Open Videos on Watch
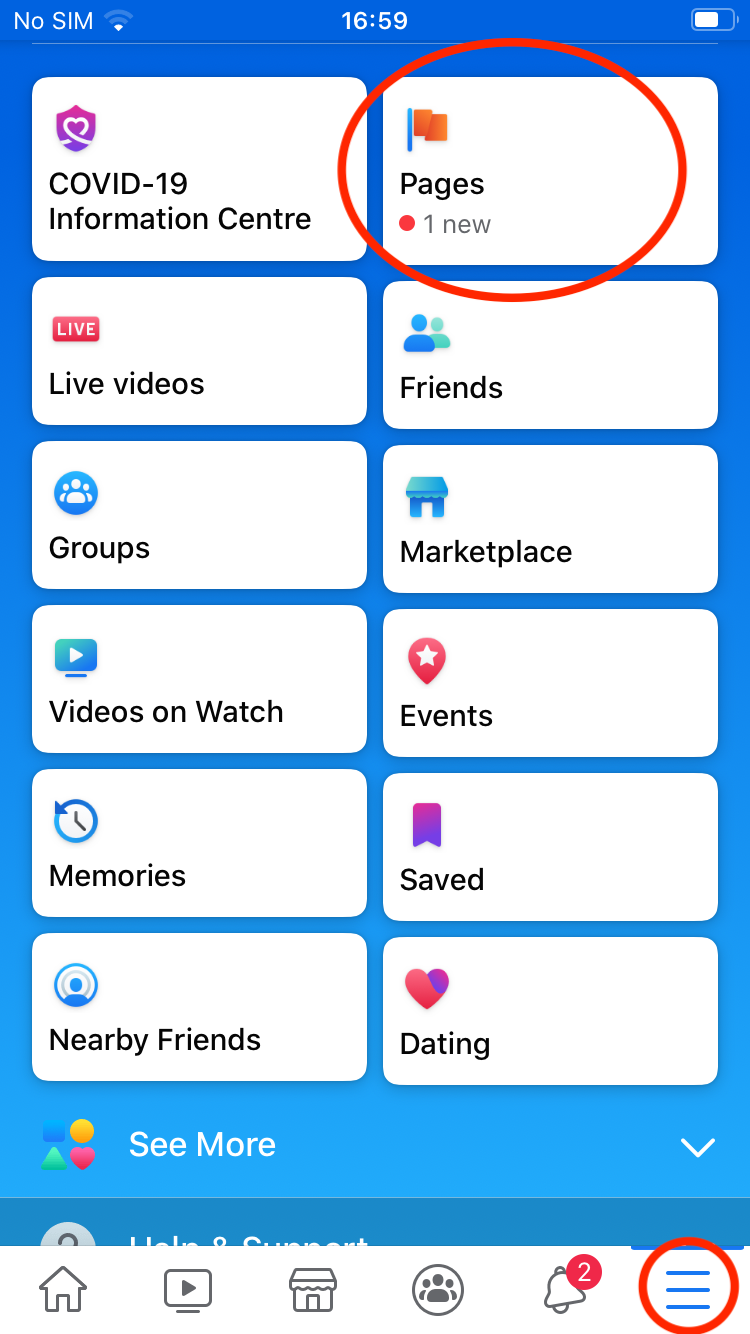Viewport: 750px width, 1334px height. coord(199,679)
